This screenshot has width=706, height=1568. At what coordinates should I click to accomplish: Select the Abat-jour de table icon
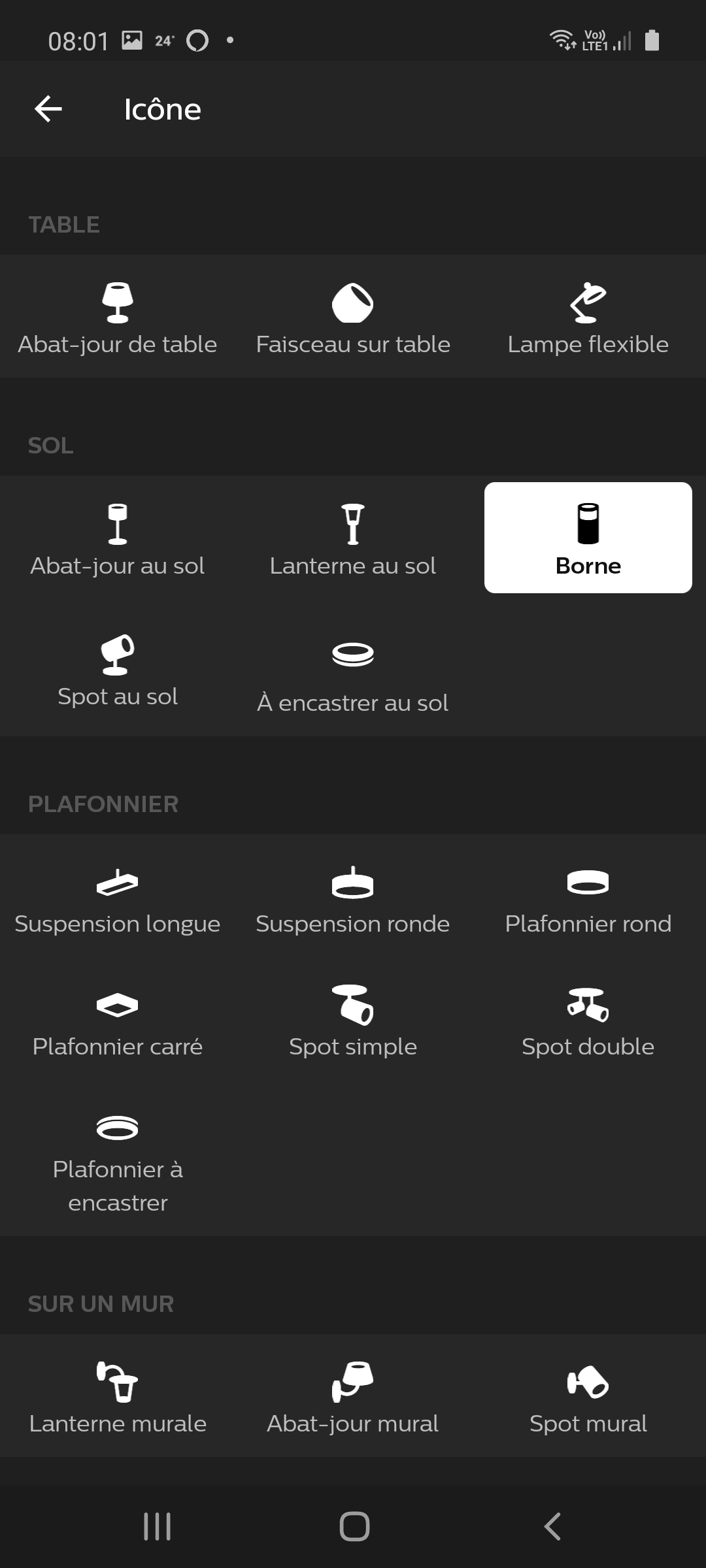(x=118, y=316)
